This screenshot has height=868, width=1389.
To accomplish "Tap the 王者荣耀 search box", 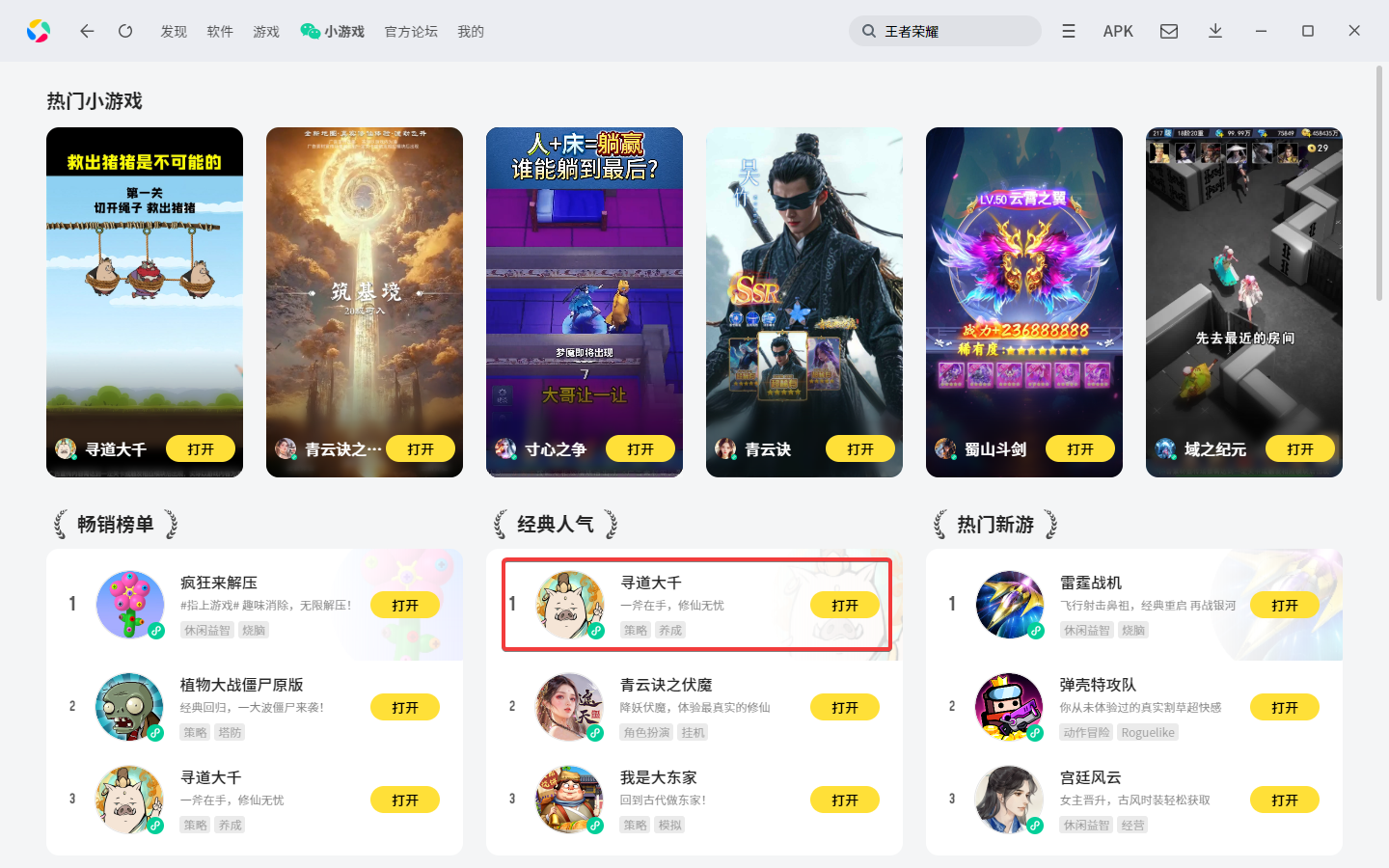I will click(x=955, y=31).
